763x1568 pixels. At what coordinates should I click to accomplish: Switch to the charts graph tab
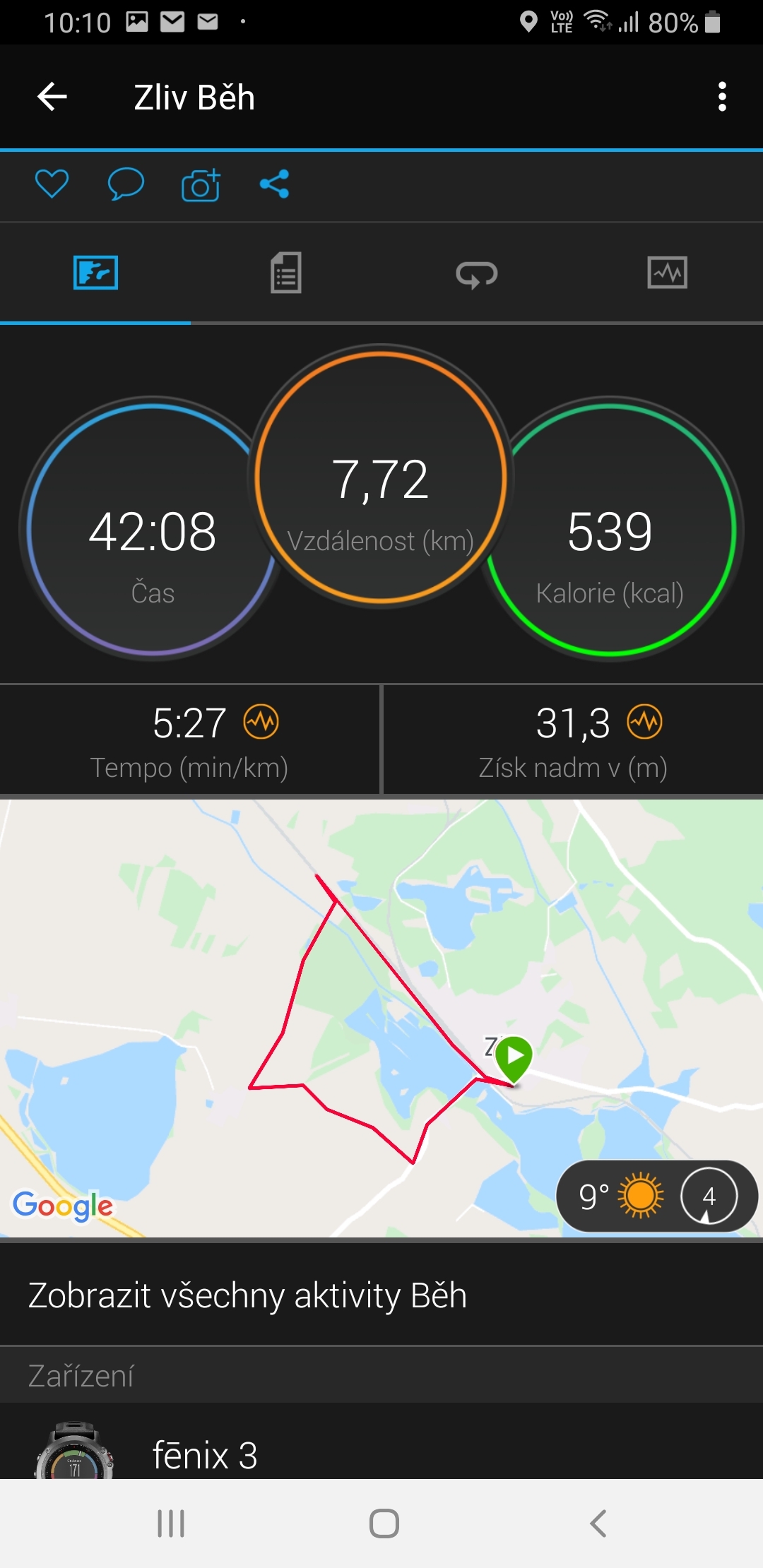tap(668, 273)
